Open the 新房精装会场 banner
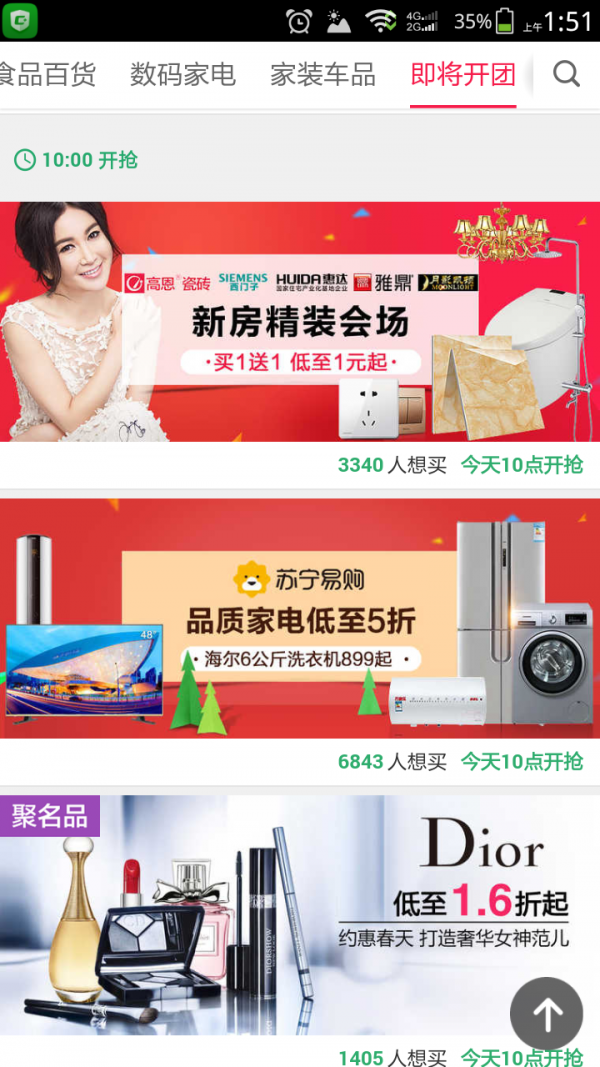Viewport: 600px width, 1067px height. point(300,321)
